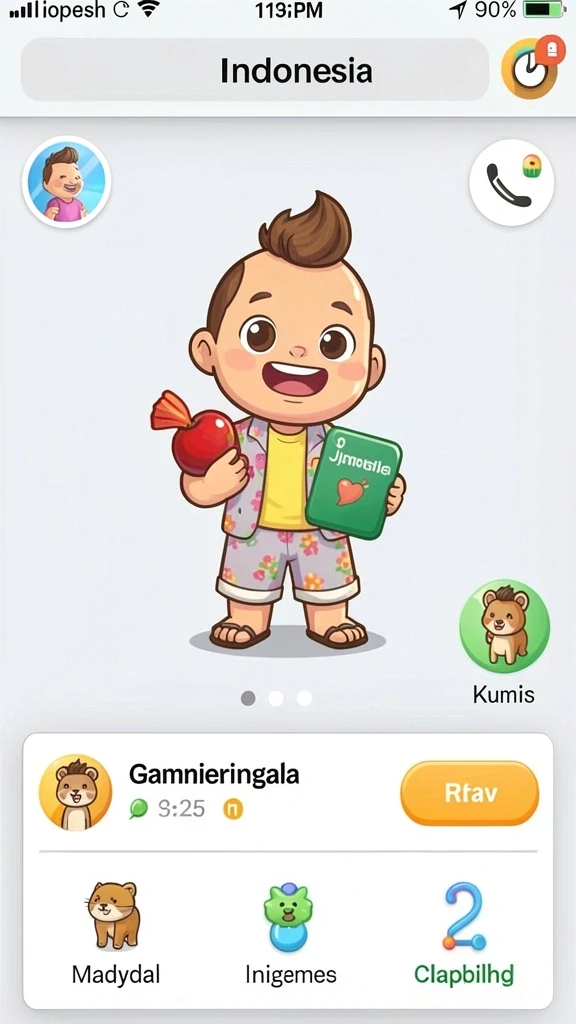Open the Gamnieringala bear avatar
This screenshot has height=1024, width=576.
pos(75,793)
